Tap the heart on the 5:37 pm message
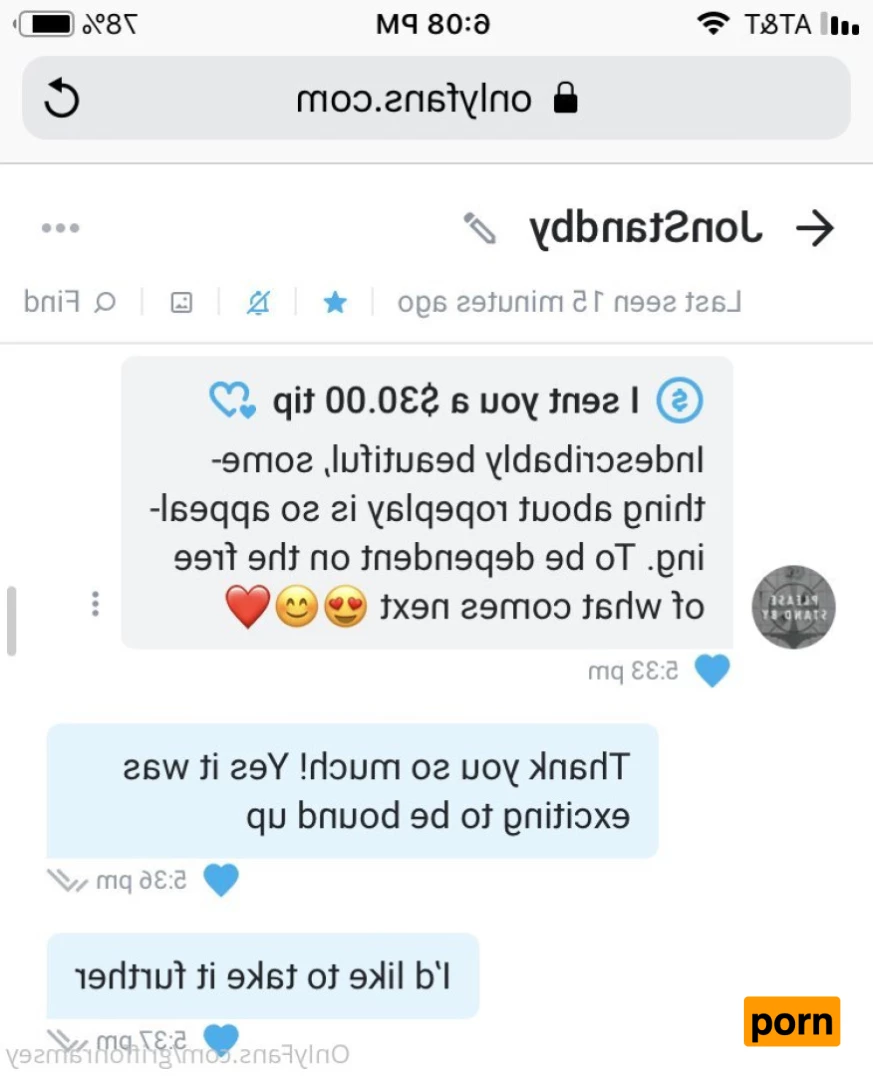Image resolution: width=873 pixels, height=1076 pixels. click(x=222, y=1039)
